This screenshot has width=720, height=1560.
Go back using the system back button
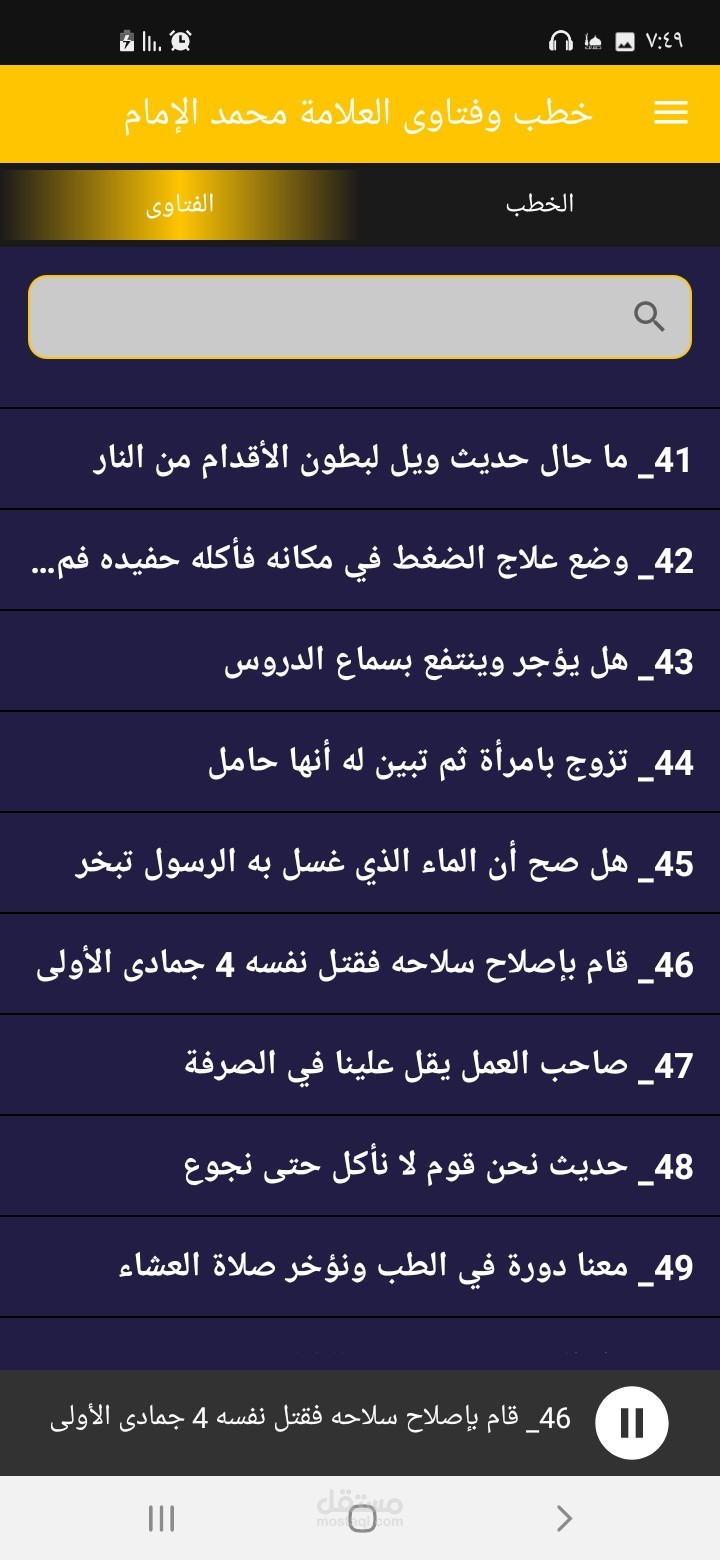[x=564, y=1519]
